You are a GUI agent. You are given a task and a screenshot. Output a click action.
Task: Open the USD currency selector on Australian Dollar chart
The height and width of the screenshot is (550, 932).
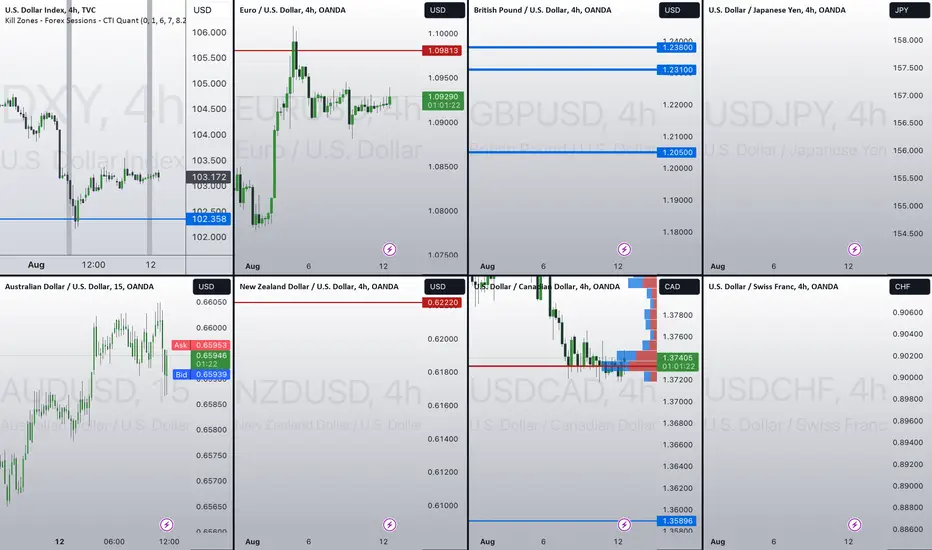tap(212, 287)
